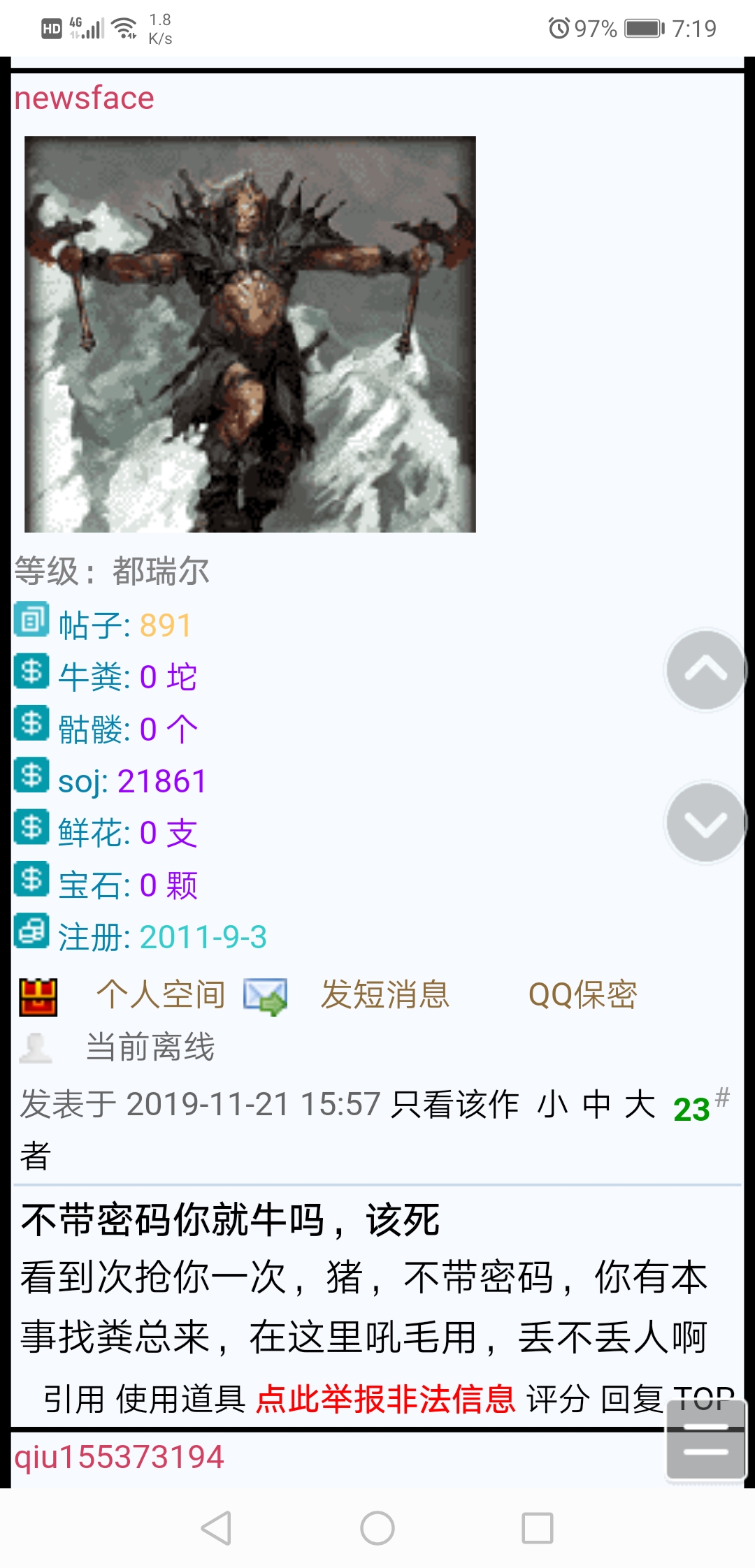Viewport: 755px width, 1568px height.
Task: Open 个人空间 personal space link
Action: 160,995
